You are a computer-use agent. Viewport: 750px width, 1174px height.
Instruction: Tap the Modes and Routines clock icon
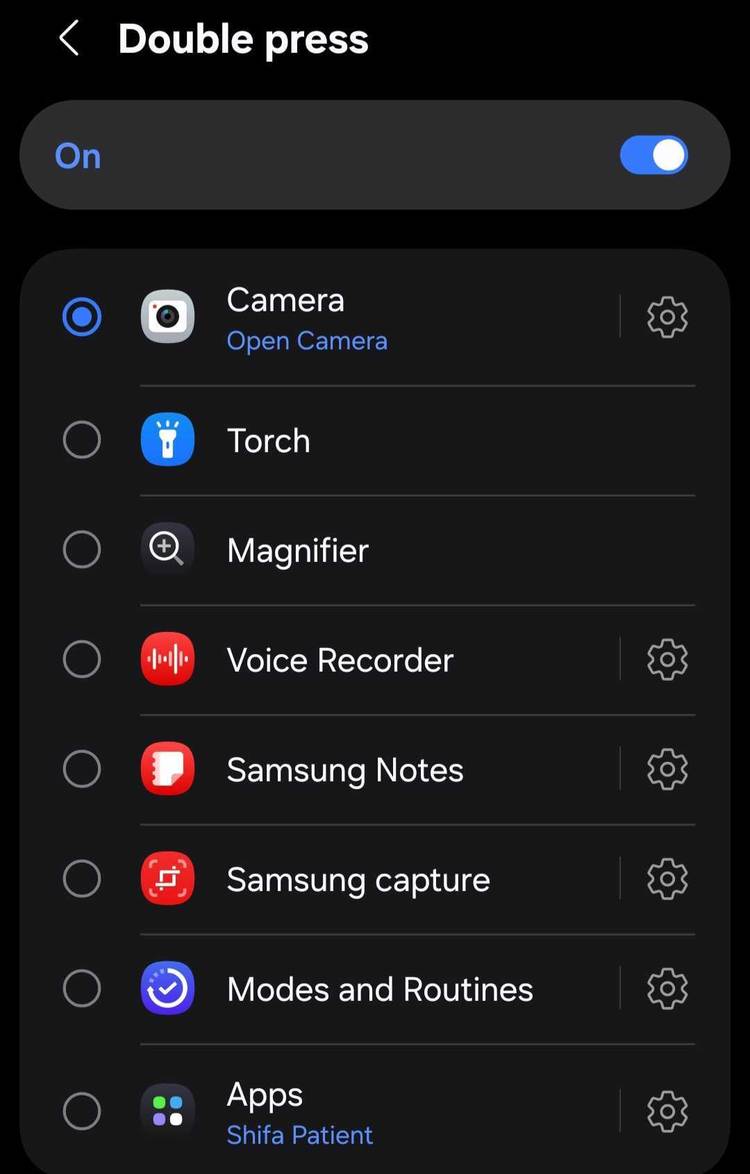point(167,988)
